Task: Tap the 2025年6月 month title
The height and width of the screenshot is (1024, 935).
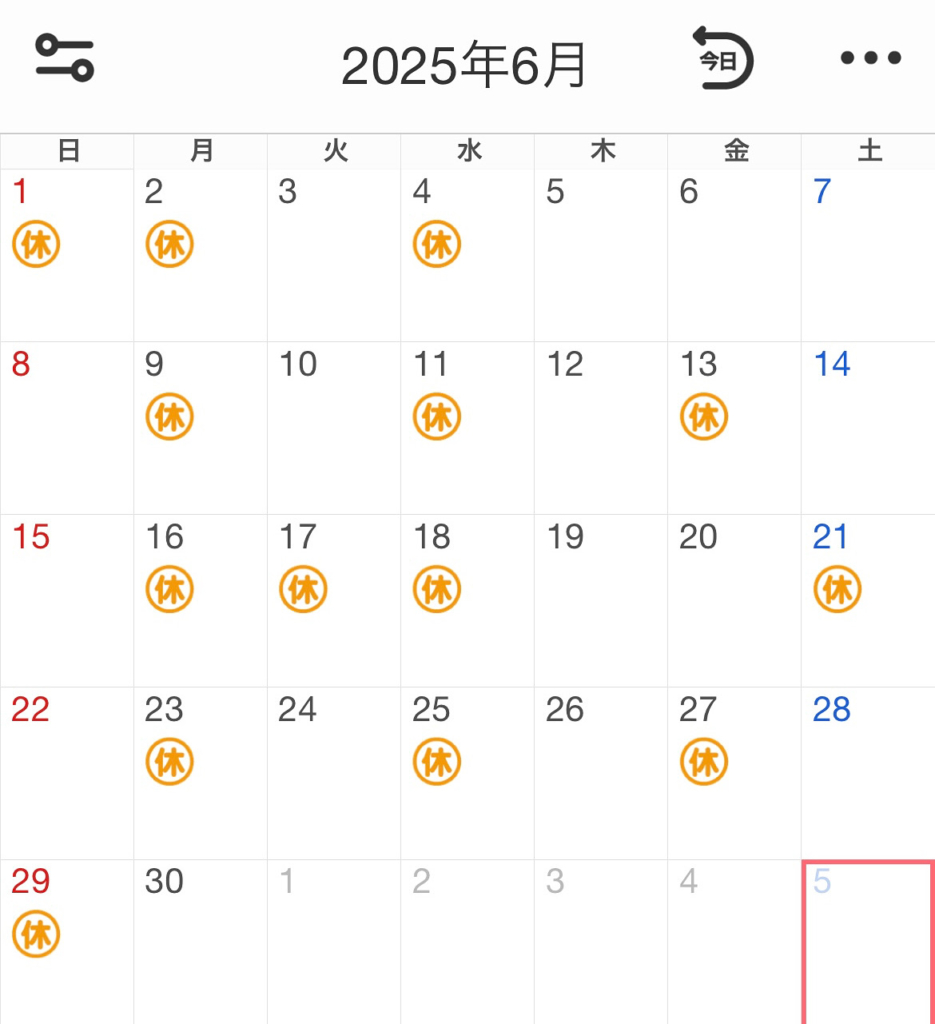Action: click(x=464, y=66)
